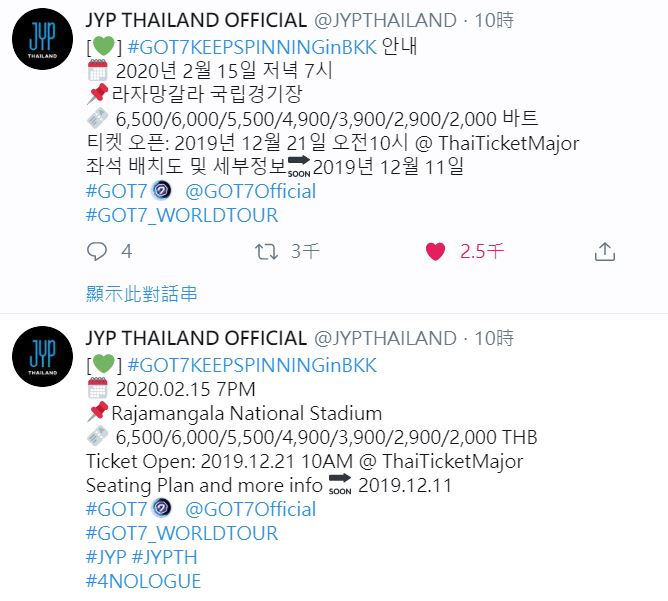Open #GOT7_WORLDTOUR in the Korean tweet
The width and height of the screenshot is (668, 601).
point(182,215)
